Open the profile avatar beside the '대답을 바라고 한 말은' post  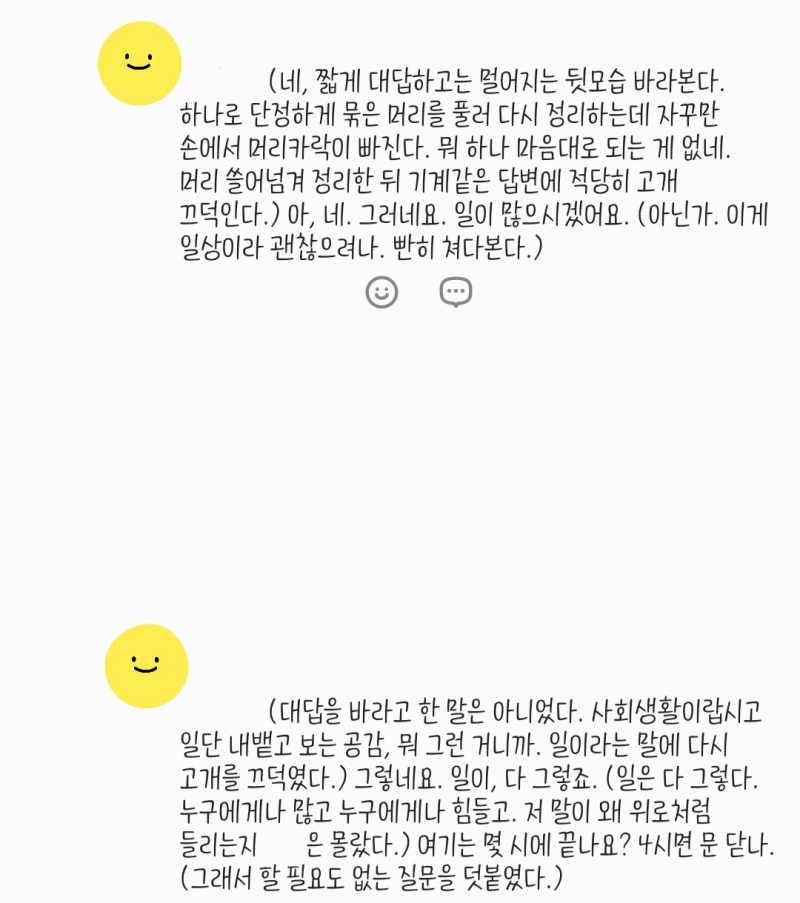point(146,666)
